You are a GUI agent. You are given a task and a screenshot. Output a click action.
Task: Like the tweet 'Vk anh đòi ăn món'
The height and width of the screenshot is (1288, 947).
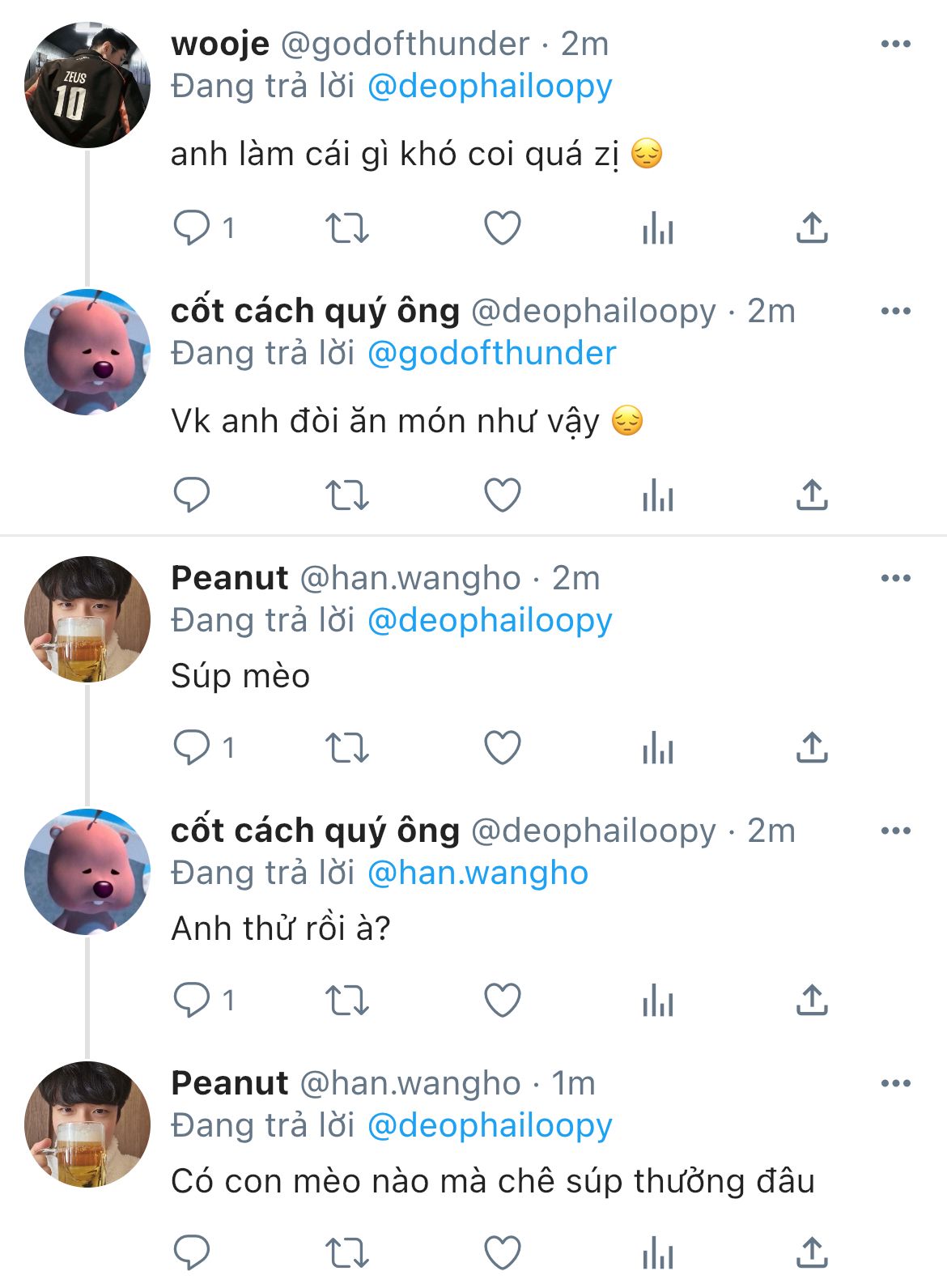click(x=502, y=495)
